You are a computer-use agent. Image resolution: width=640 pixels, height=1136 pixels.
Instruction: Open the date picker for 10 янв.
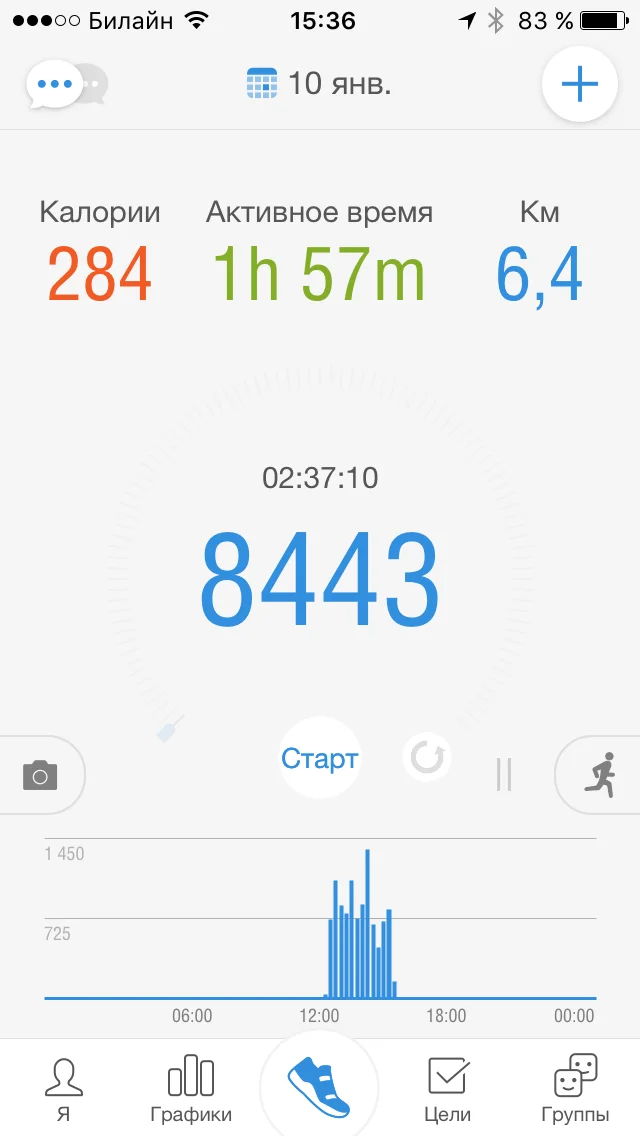pyautogui.click(x=319, y=84)
